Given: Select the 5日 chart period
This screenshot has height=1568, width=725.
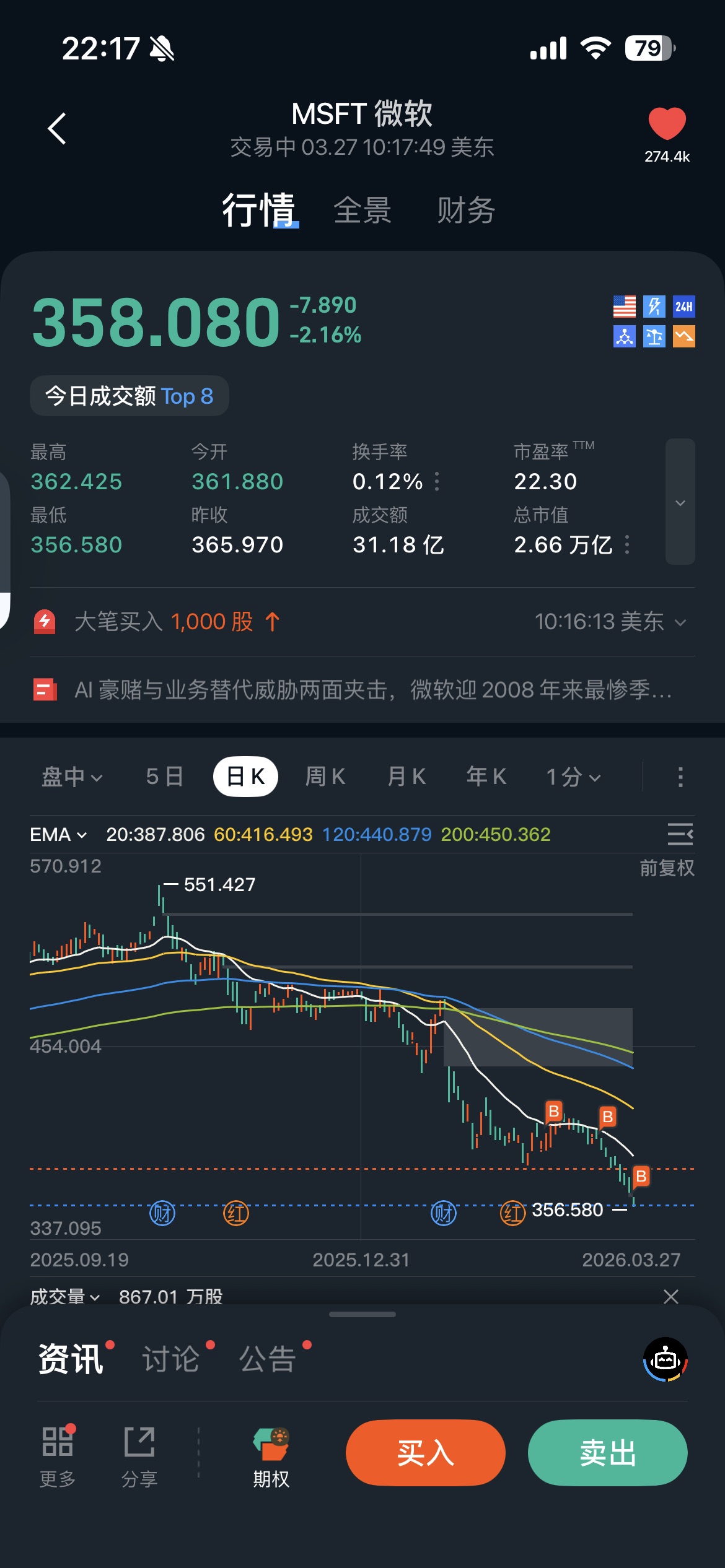Looking at the screenshot, I should click(x=165, y=777).
